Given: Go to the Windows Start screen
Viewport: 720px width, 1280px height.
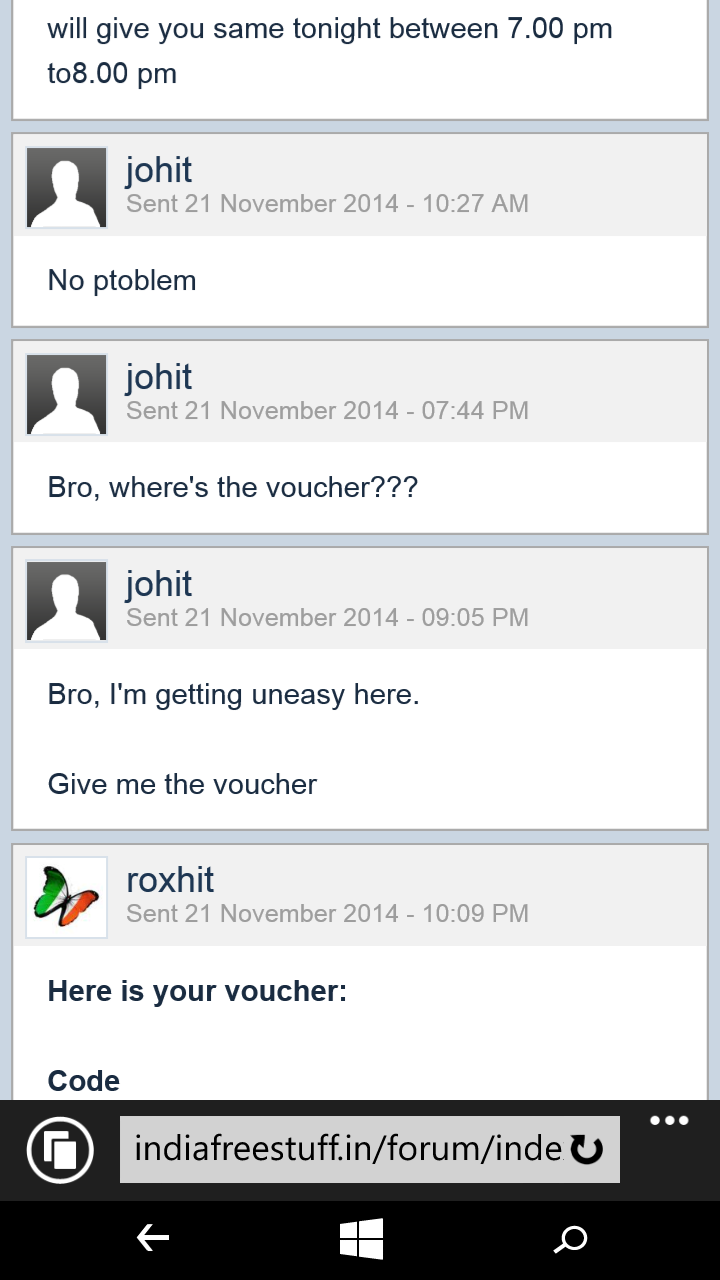Looking at the screenshot, I should pyautogui.click(x=361, y=1240).
